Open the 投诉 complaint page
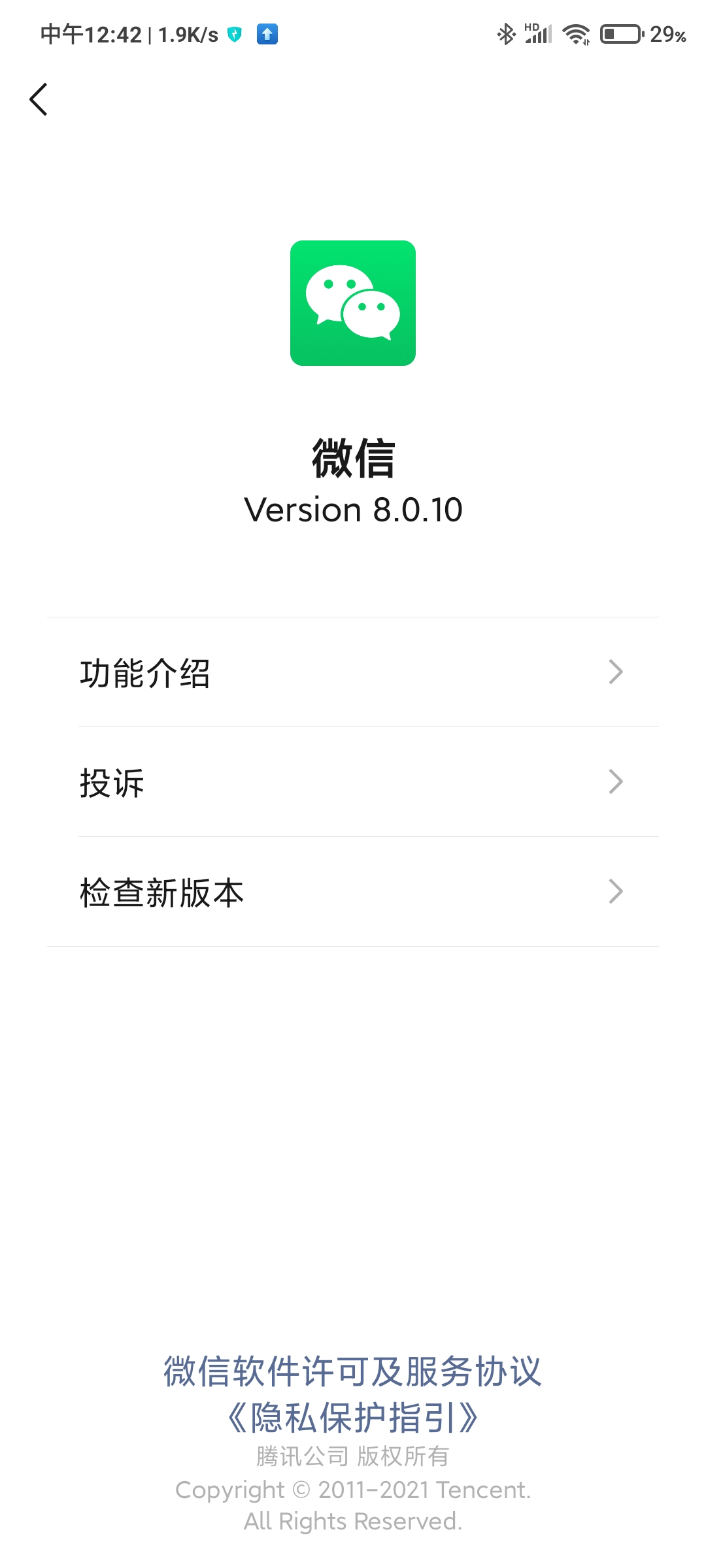706x1568 pixels. click(x=353, y=782)
